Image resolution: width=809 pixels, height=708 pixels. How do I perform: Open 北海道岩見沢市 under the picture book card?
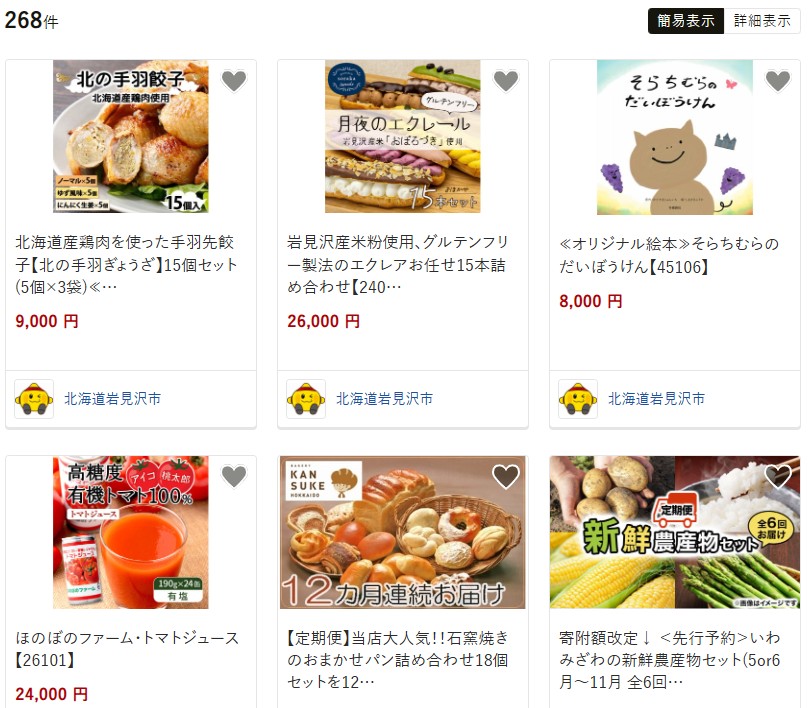(656, 398)
